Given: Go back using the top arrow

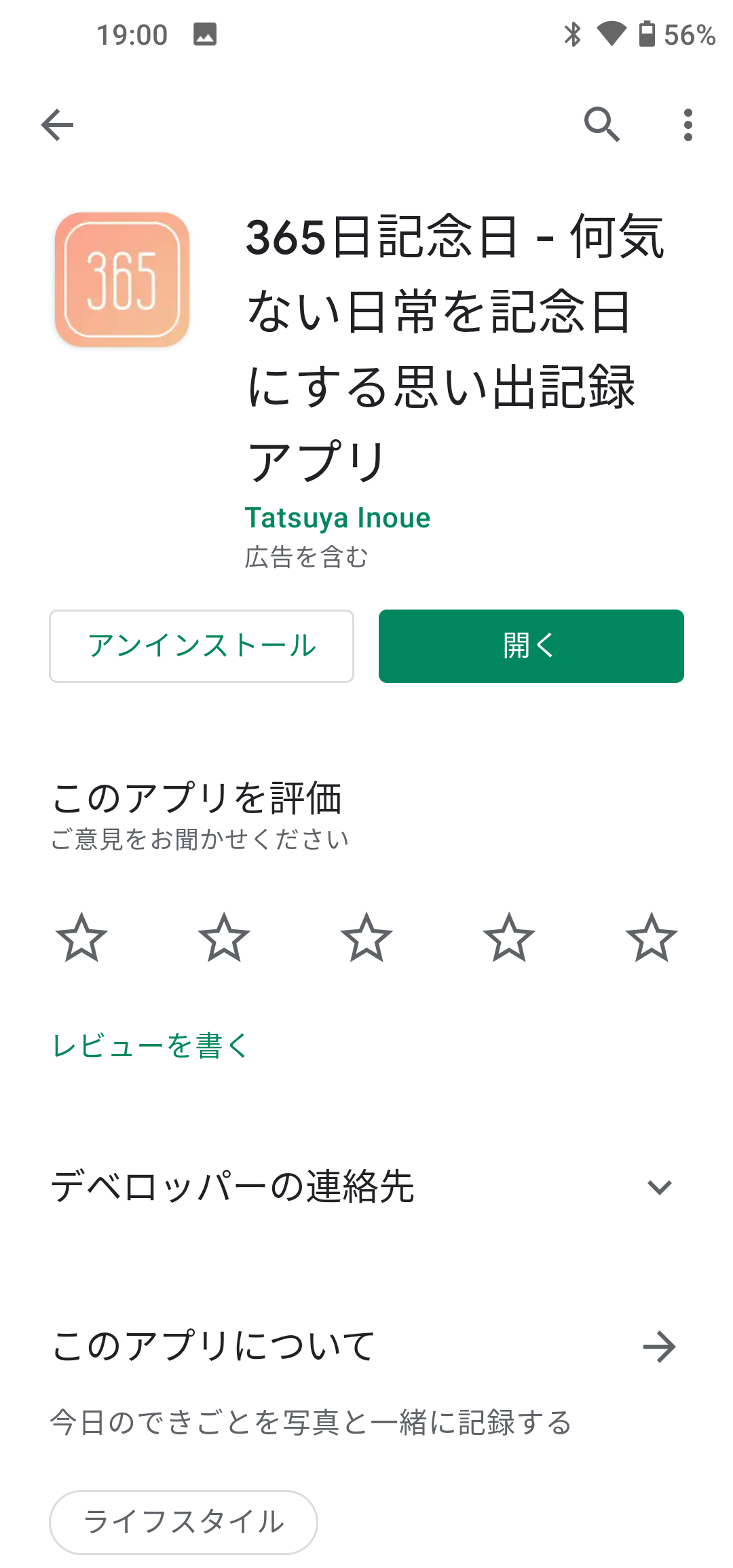Looking at the screenshot, I should 57,125.
